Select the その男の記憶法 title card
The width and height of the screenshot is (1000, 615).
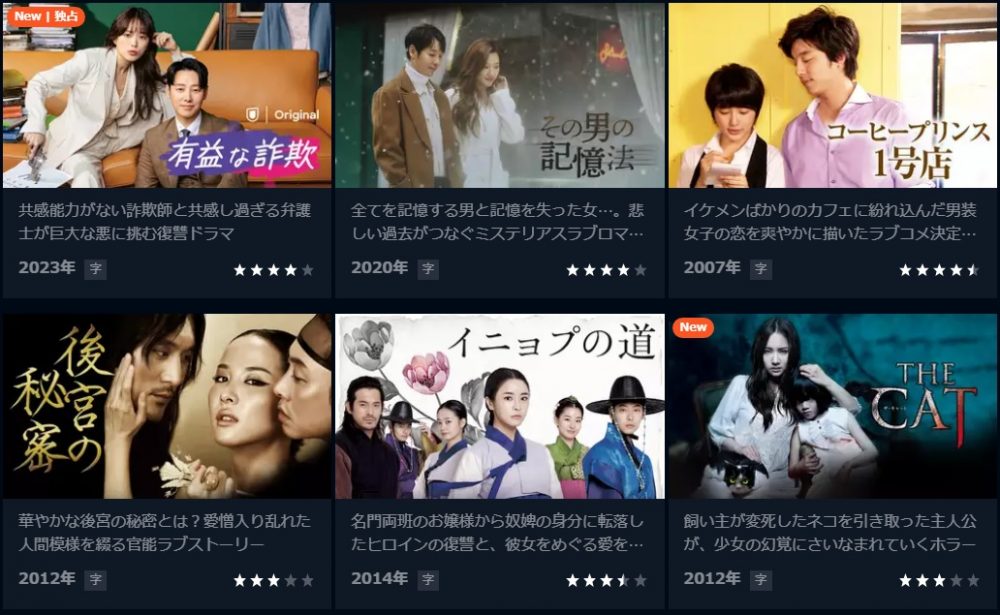click(x=499, y=97)
